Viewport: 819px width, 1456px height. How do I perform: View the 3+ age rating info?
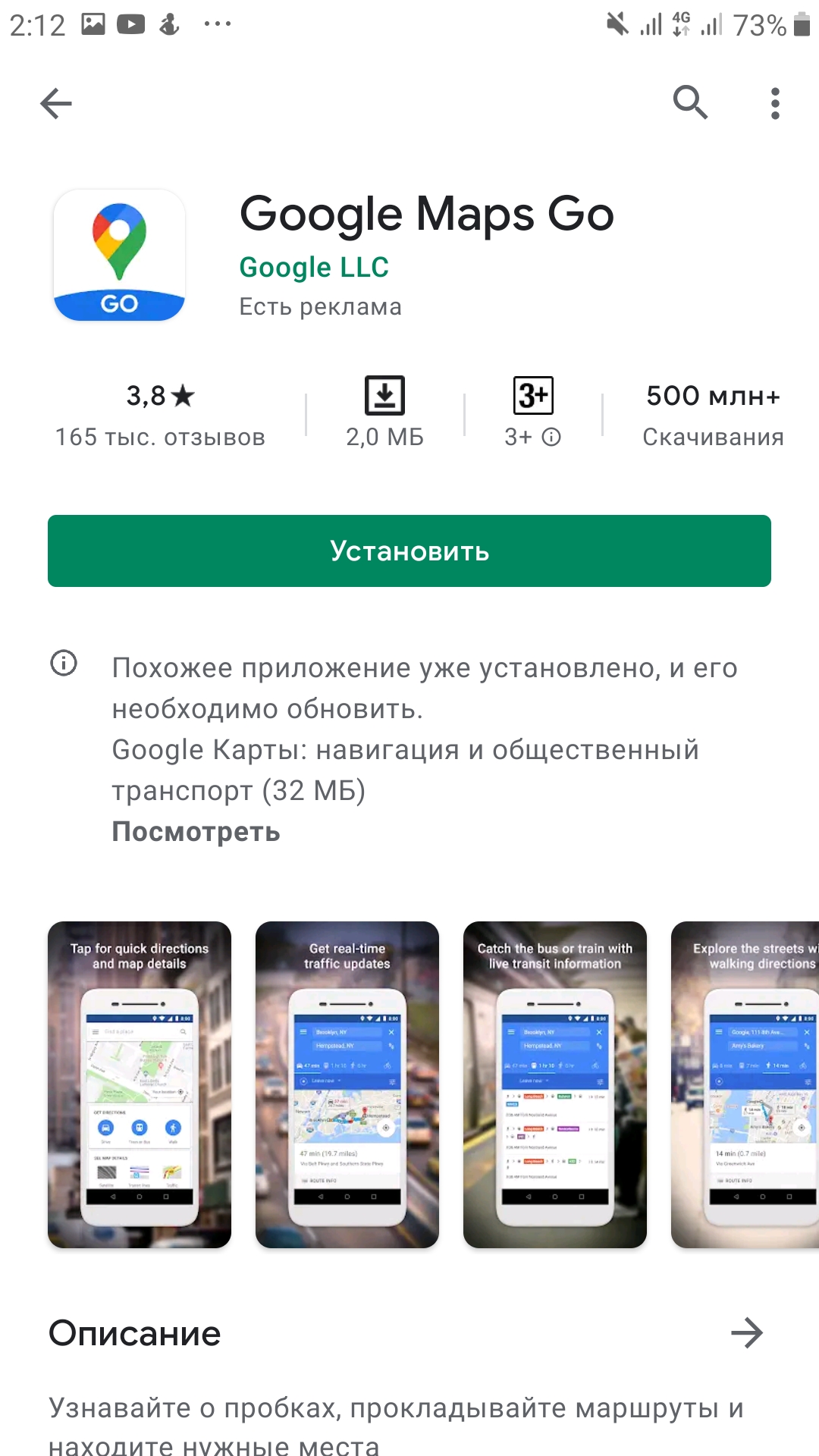(x=532, y=415)
